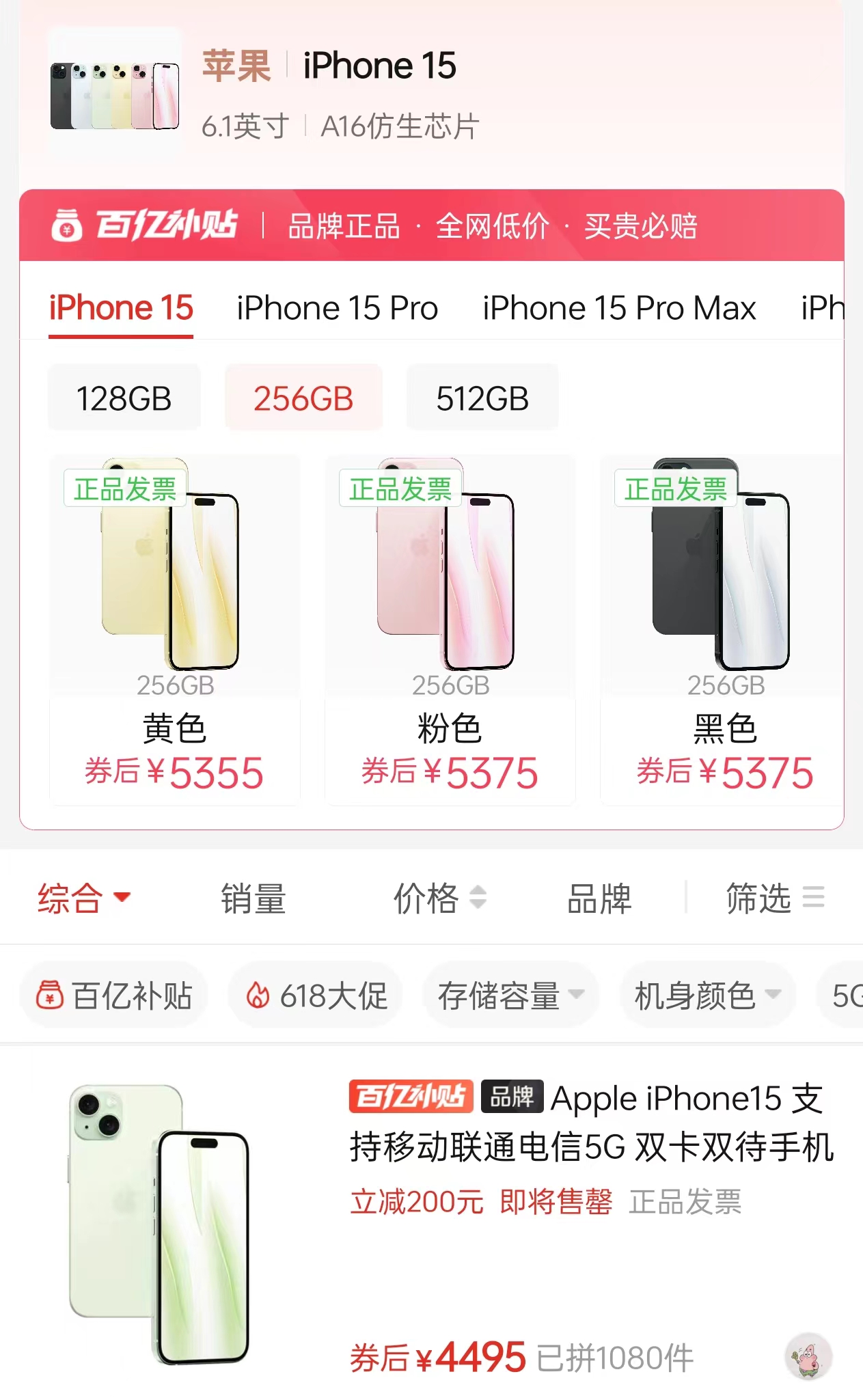Choose the 256GB storage option
The height and width of the screenshot is (1400, 863).
point(303,398)
